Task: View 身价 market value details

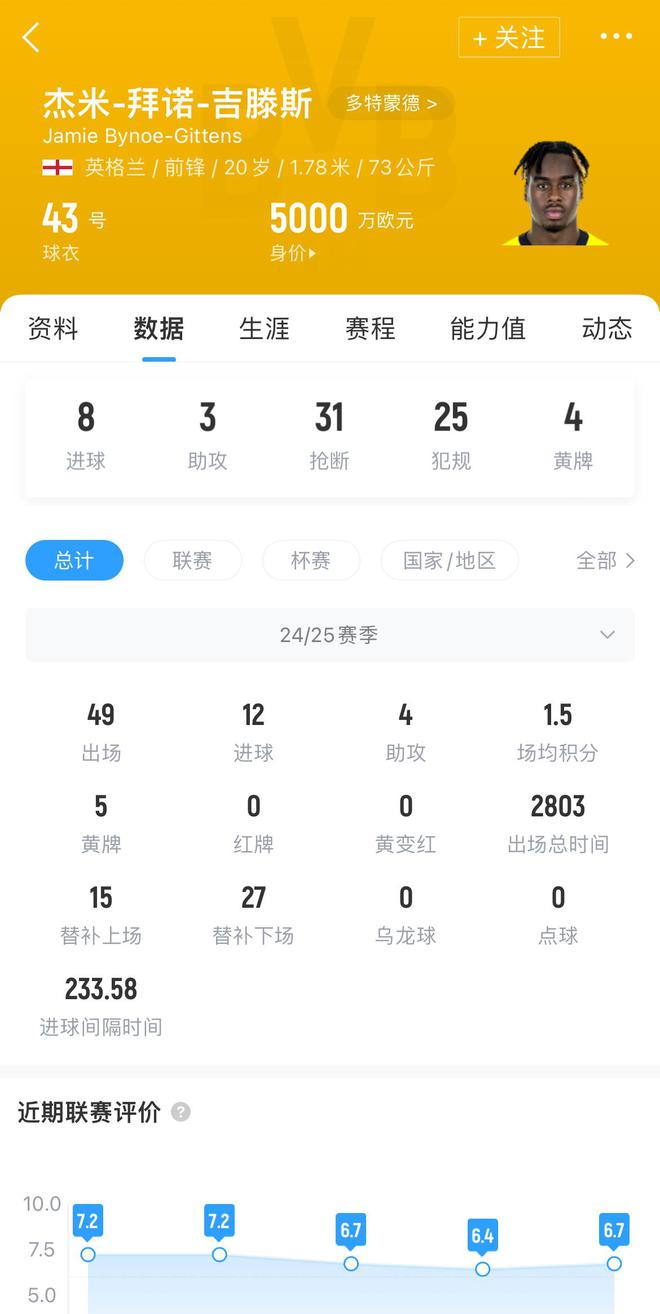Action: coord(292,254)
